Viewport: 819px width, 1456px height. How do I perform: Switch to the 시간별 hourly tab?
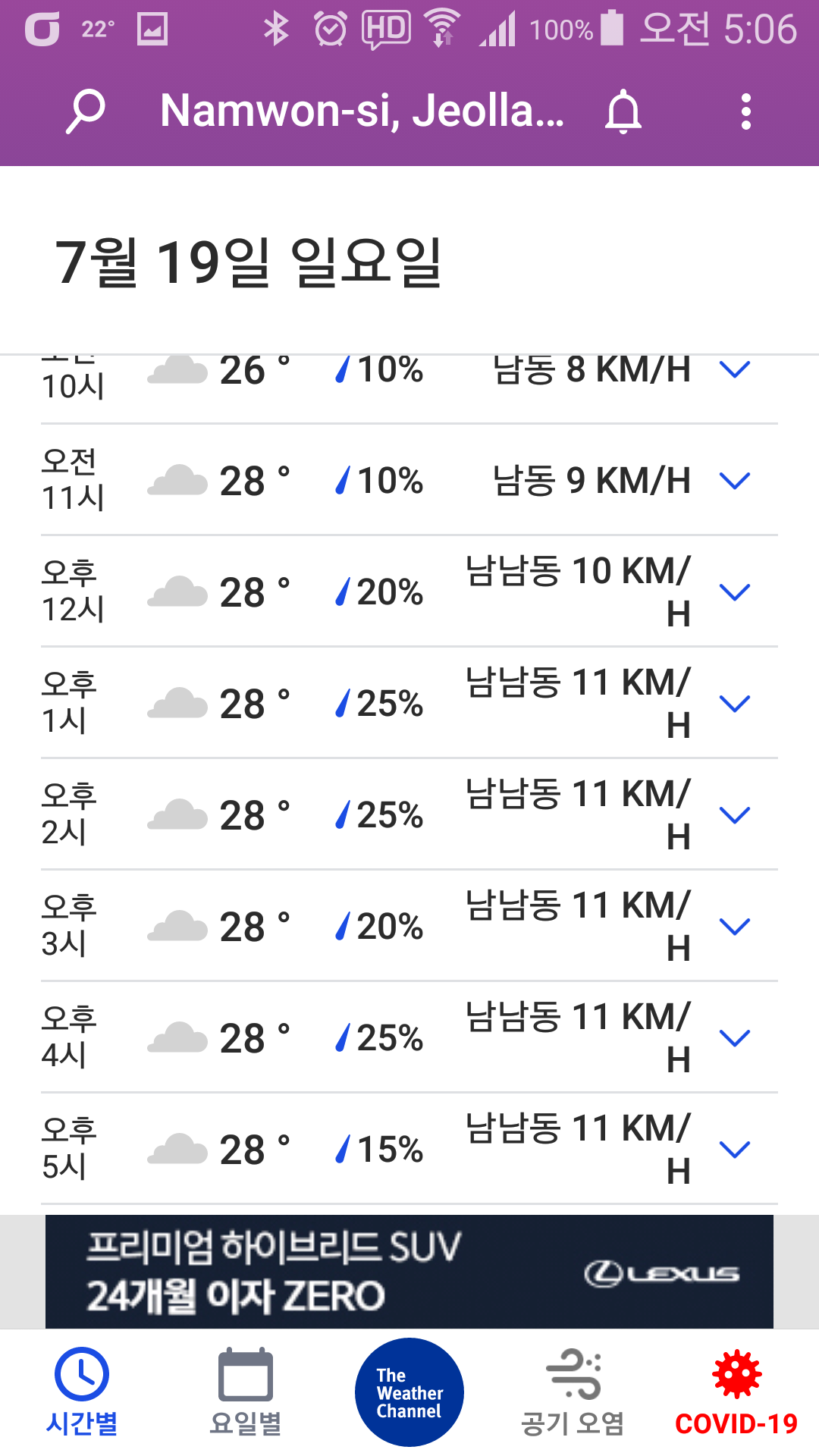coord(82,1392)
